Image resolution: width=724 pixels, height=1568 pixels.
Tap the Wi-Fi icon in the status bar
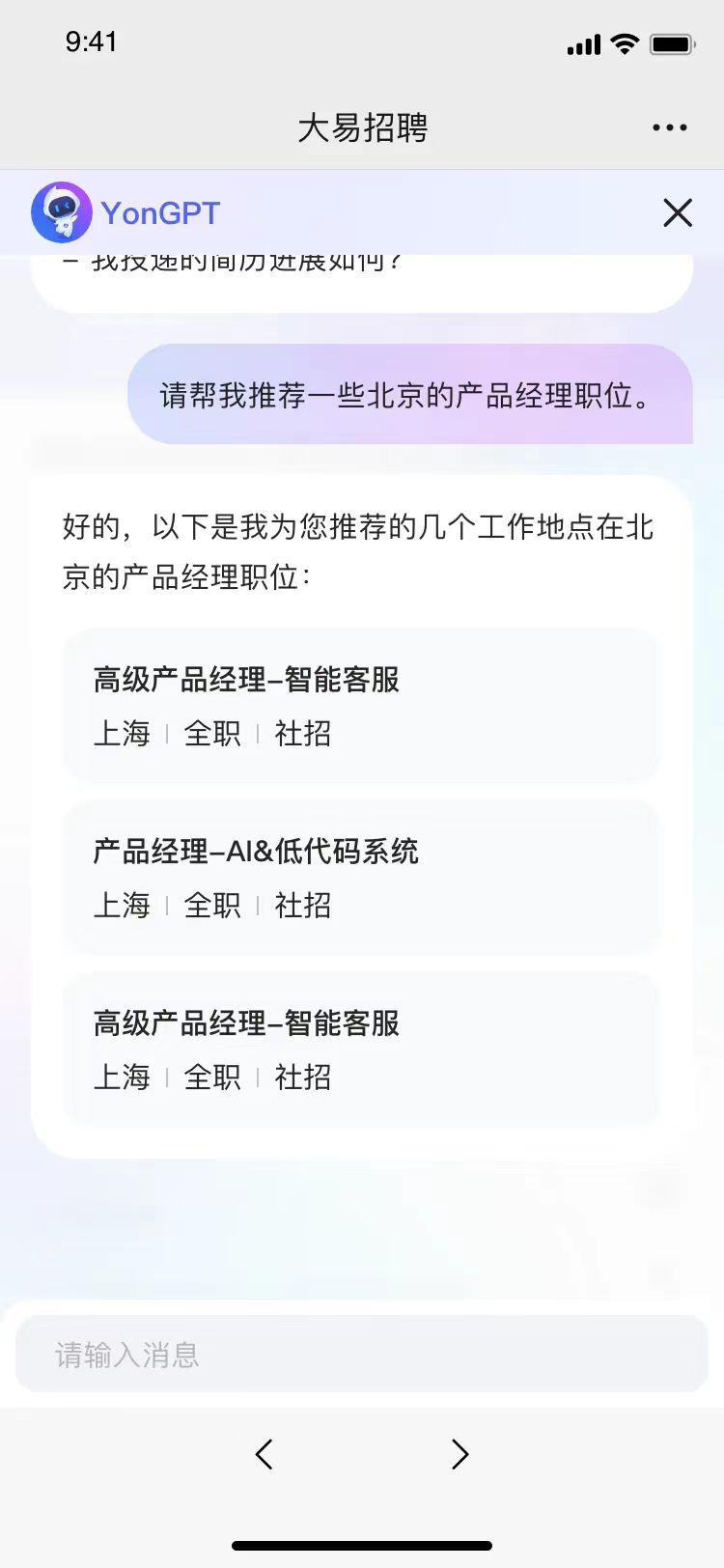[x=624, y=43]
